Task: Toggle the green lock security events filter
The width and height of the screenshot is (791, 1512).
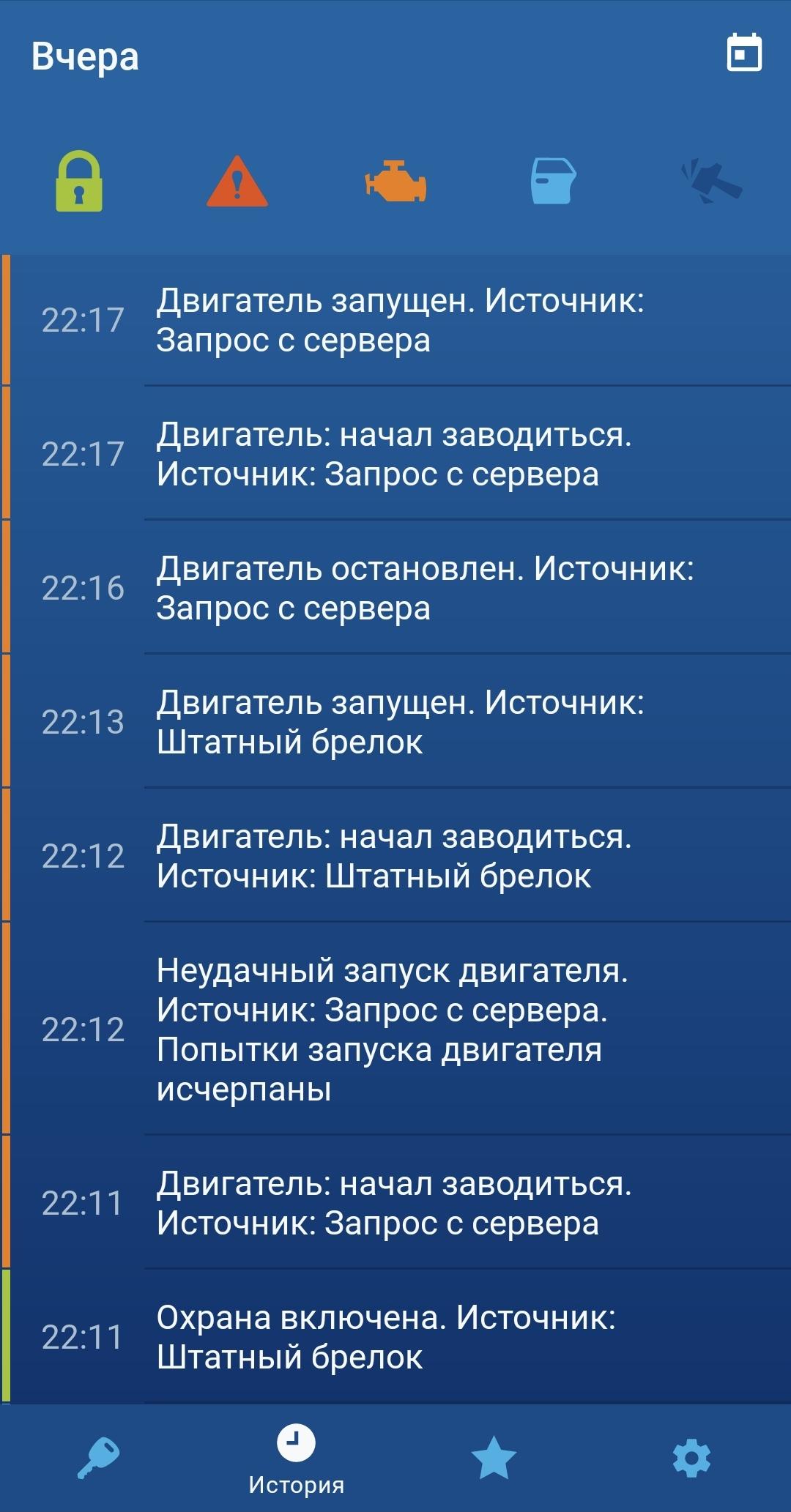Action: [79, 181]
